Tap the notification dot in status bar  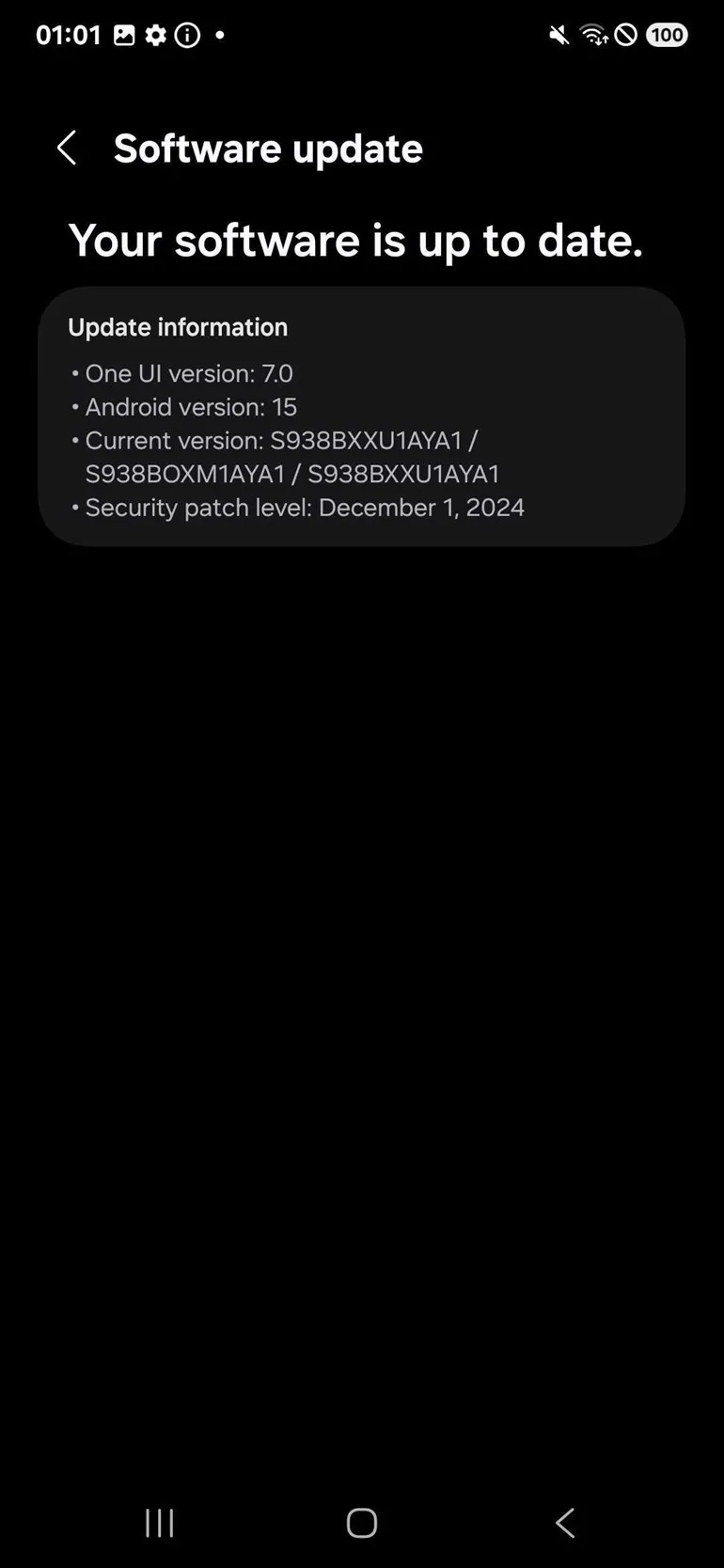pyautogui.click(x=219, y=35)
